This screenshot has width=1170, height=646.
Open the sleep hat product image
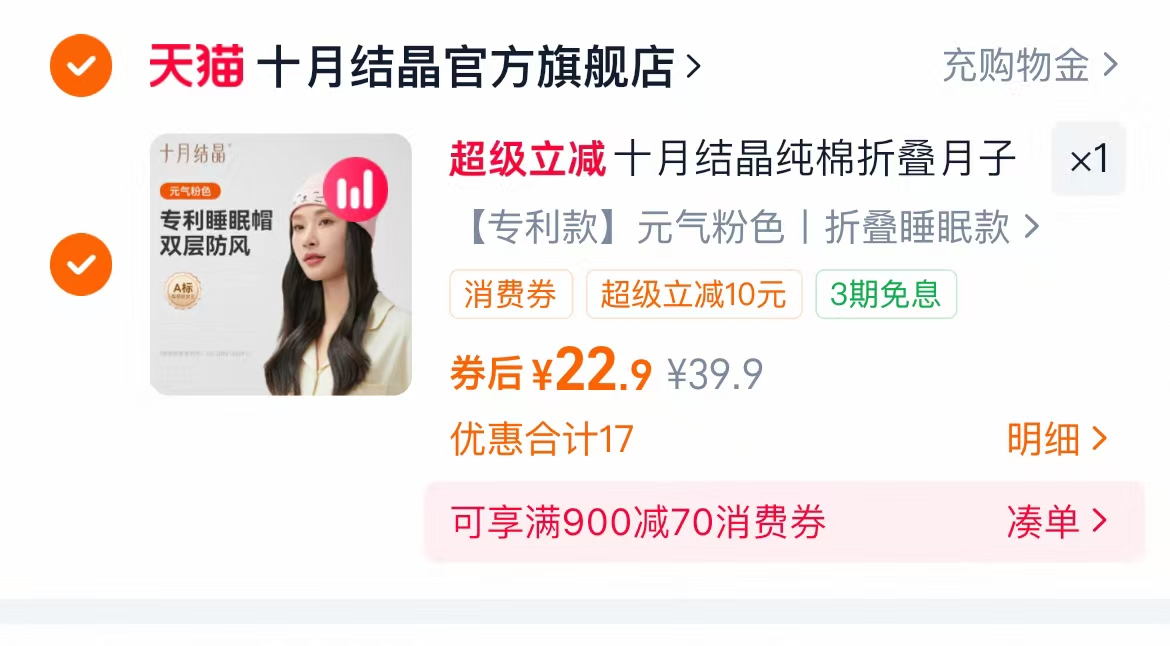[x=280, y=264]
